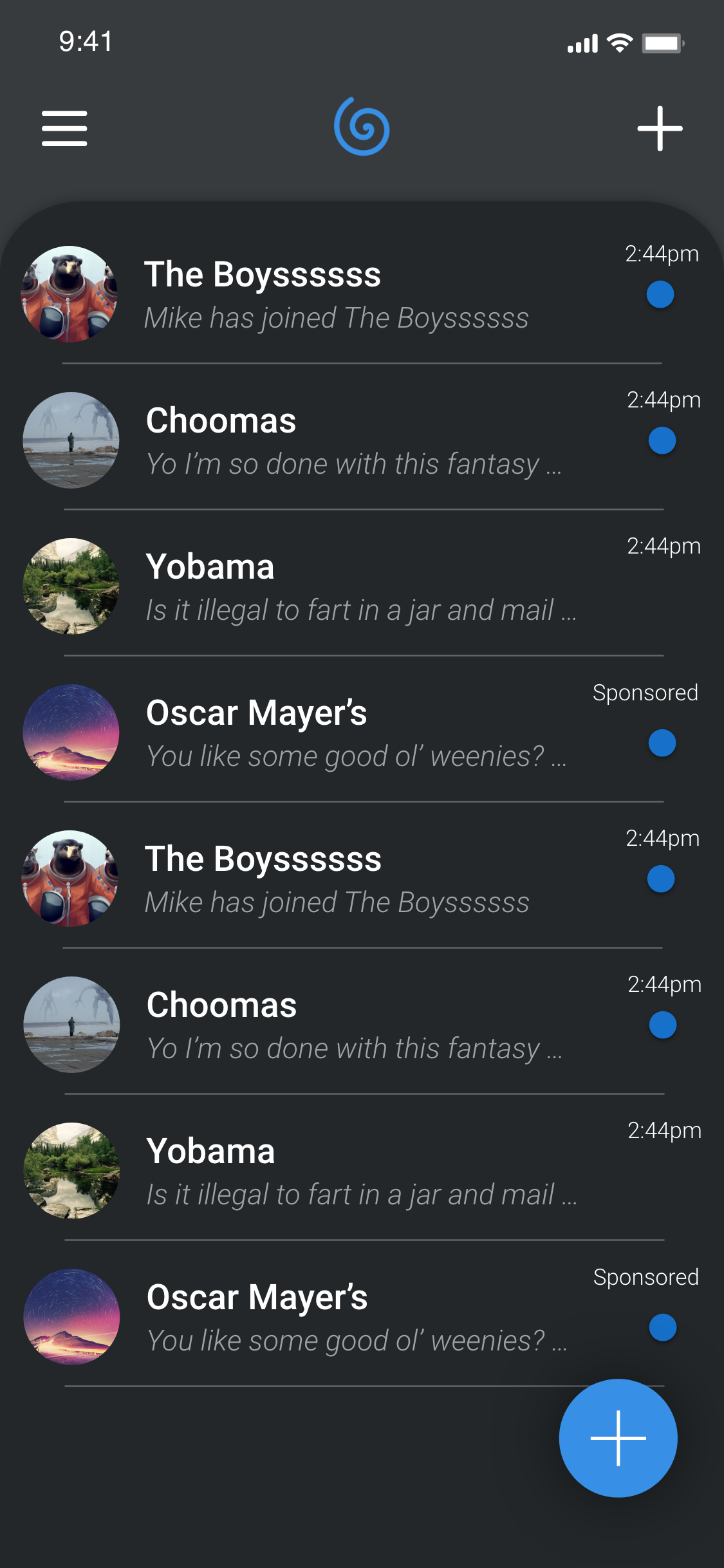Open the first The Boyssssss group chat
The height and width of the screenshot is (1568, 724).
pos(362,294)
